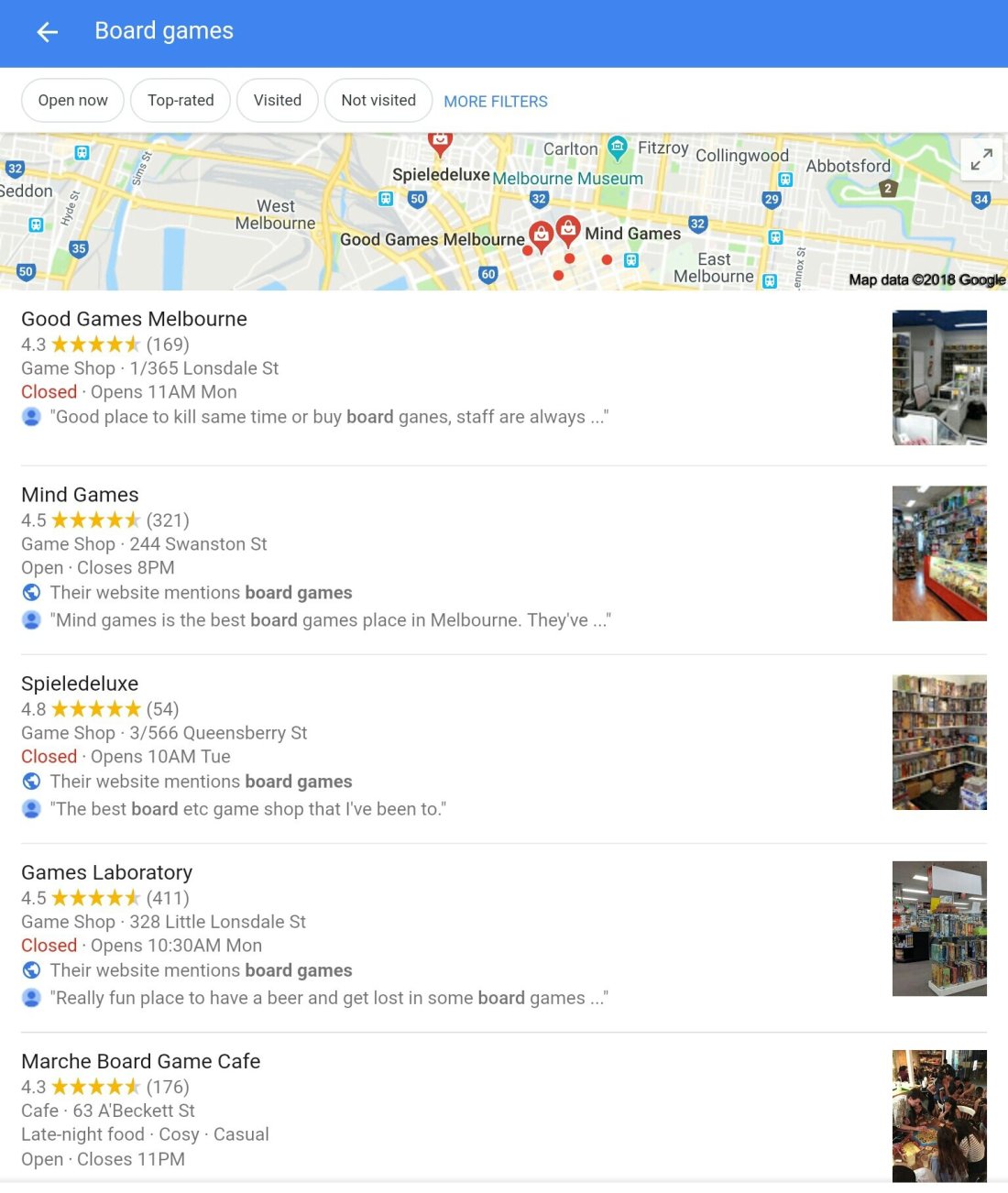
Task: View the Good Games Melbourne photo
Action: click(x=939, y=378)
